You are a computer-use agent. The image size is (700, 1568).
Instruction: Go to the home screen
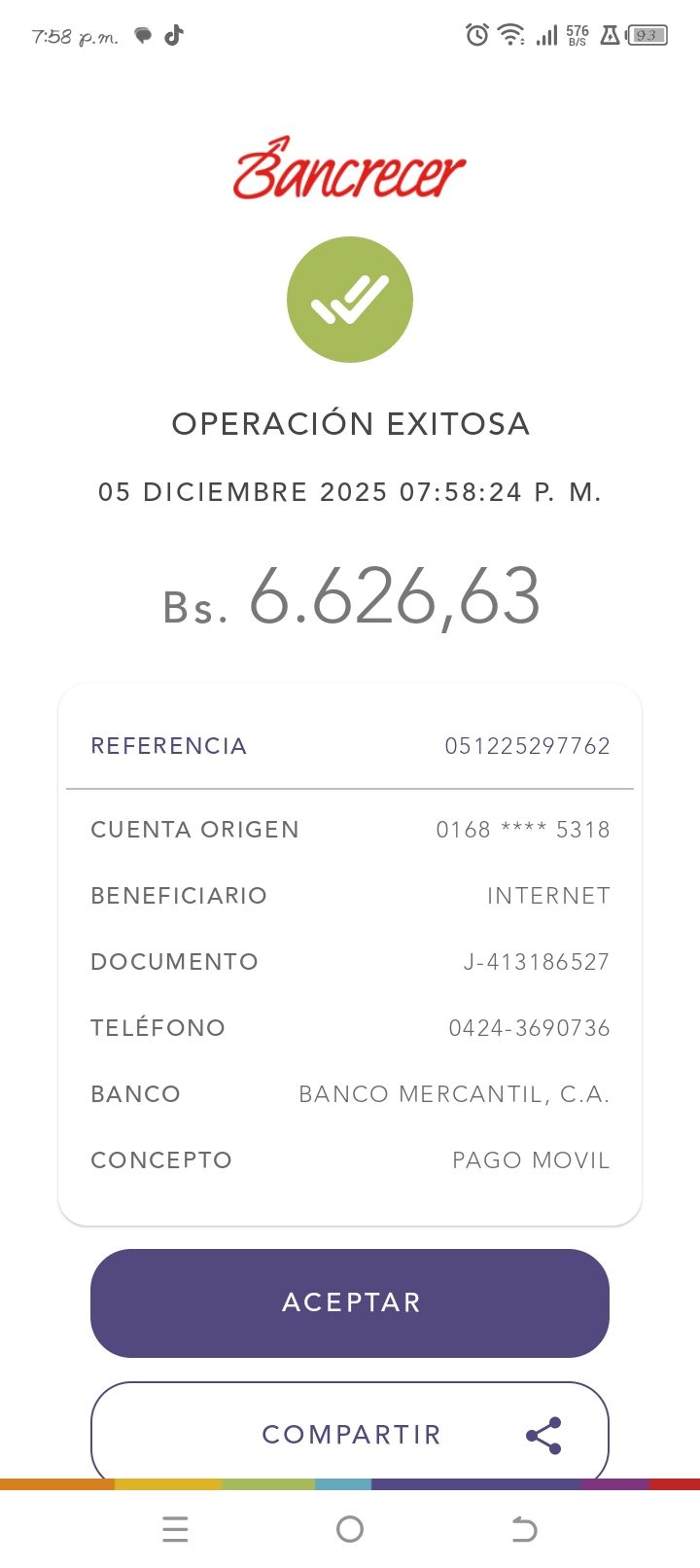350,1529
